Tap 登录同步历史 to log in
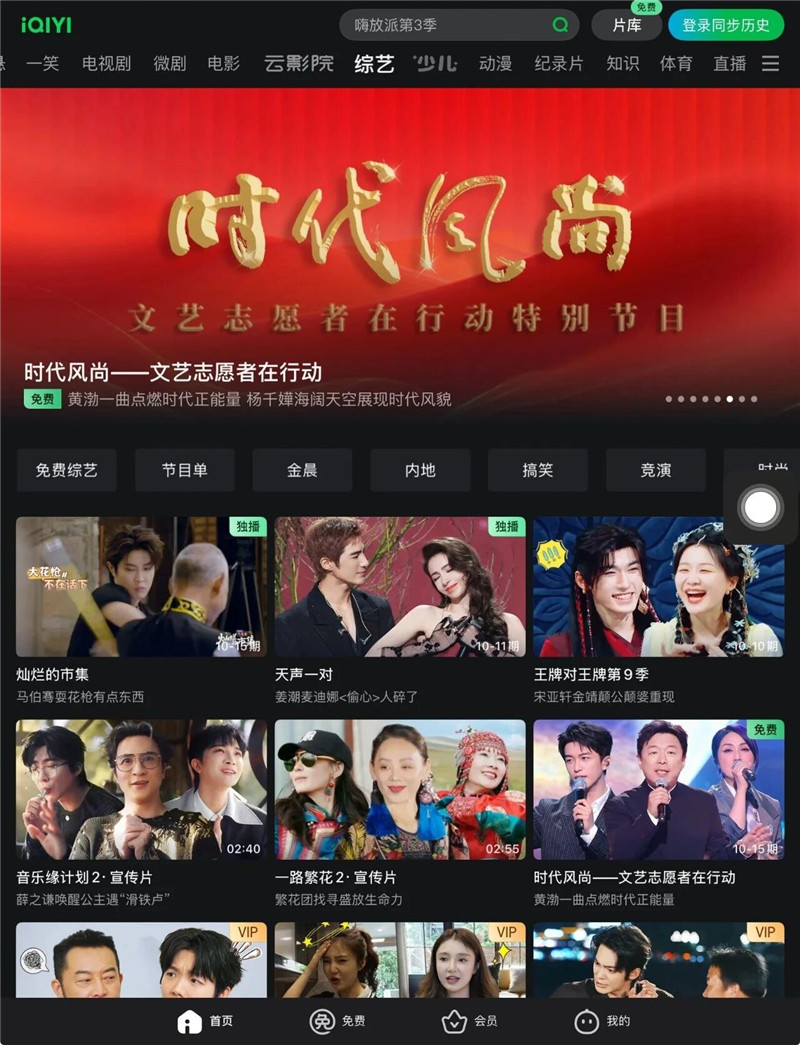The image size is (800, 1045). [726, 25]
